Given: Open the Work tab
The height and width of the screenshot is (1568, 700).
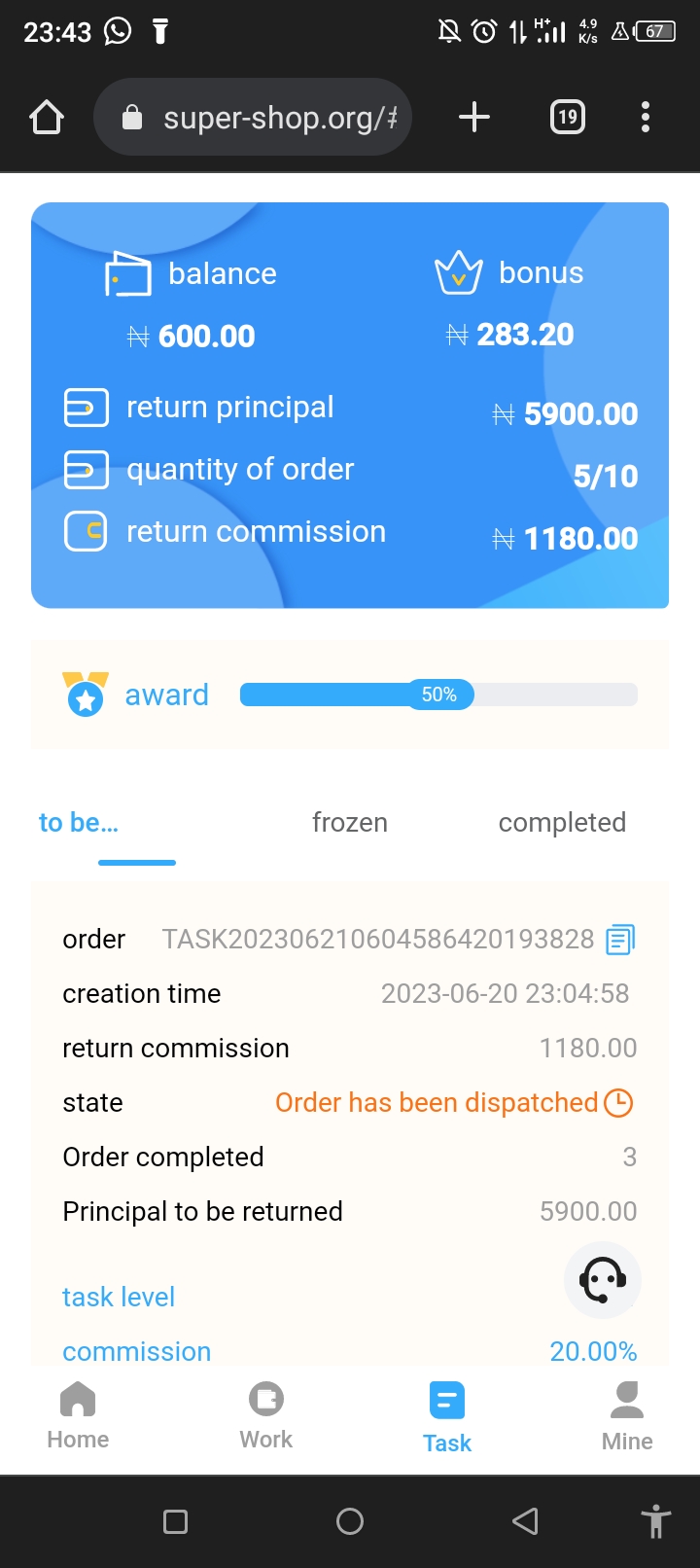Looking at the screenshot, I should (x=265, y=1416).
